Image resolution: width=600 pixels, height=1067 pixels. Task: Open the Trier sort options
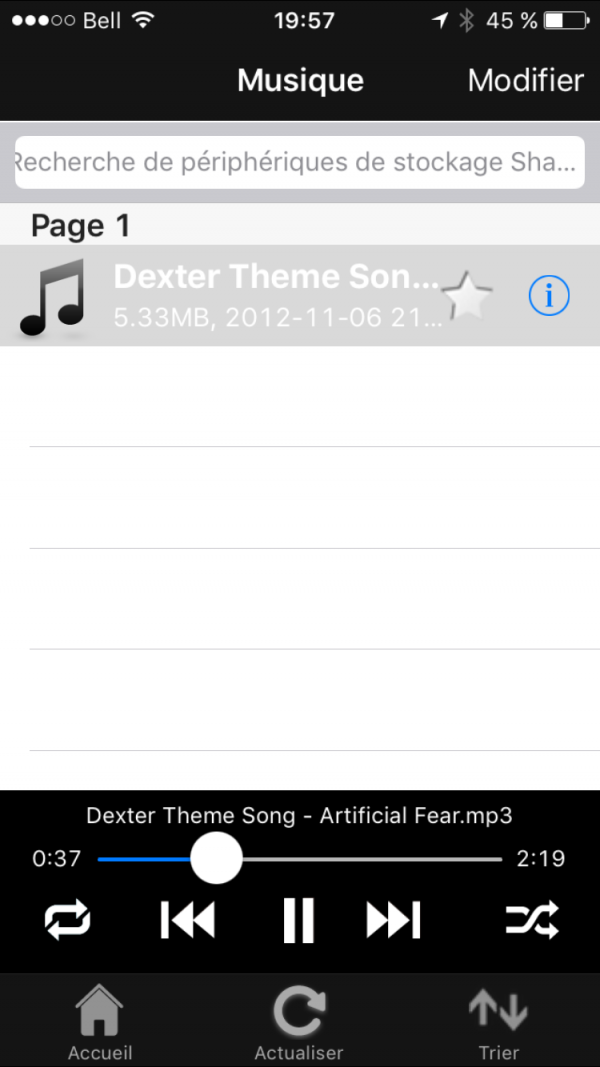[x=498, y=1022]
